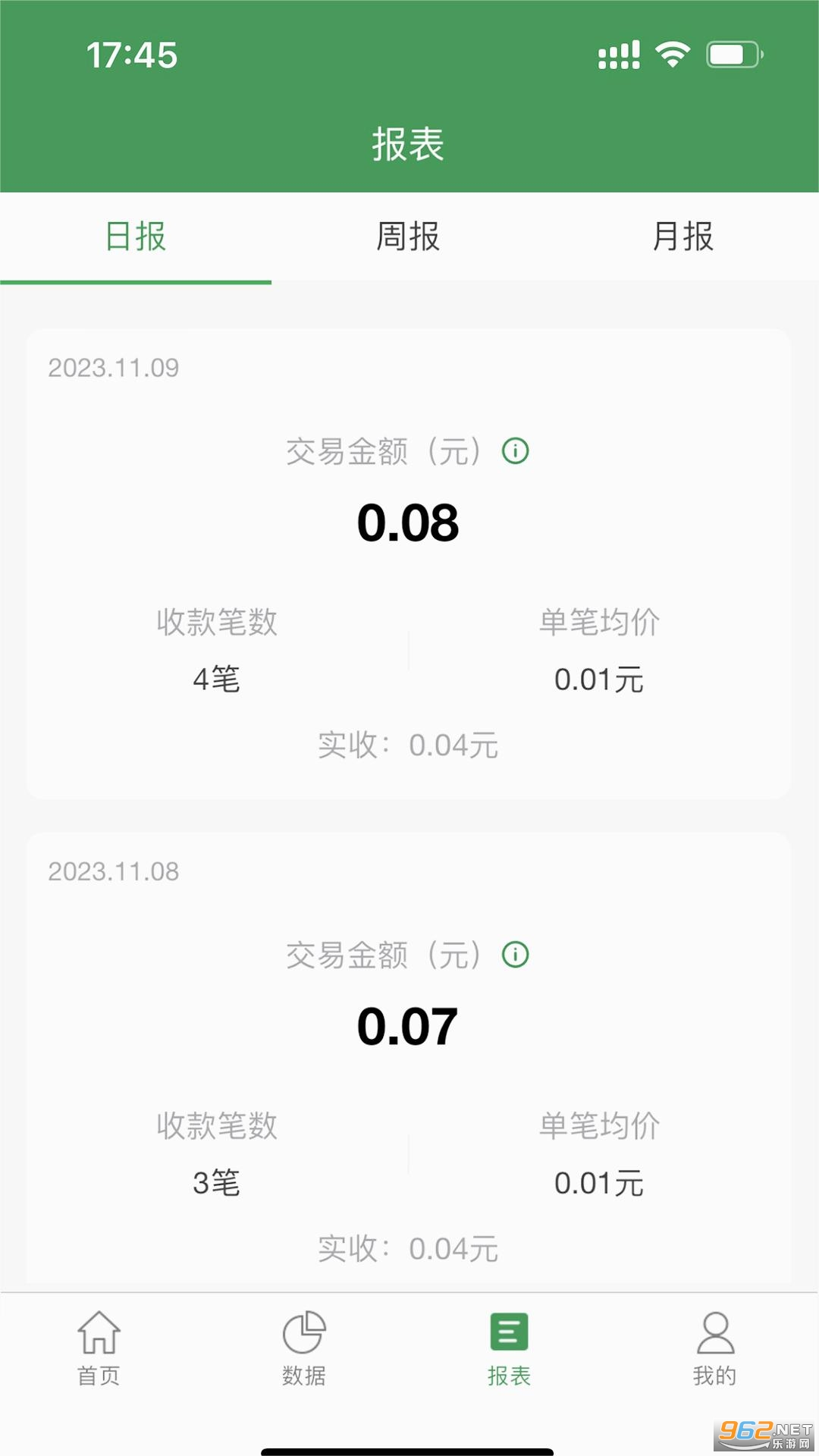
Task: Select the 月报 monthly report tab
Action: pos(682,237)
